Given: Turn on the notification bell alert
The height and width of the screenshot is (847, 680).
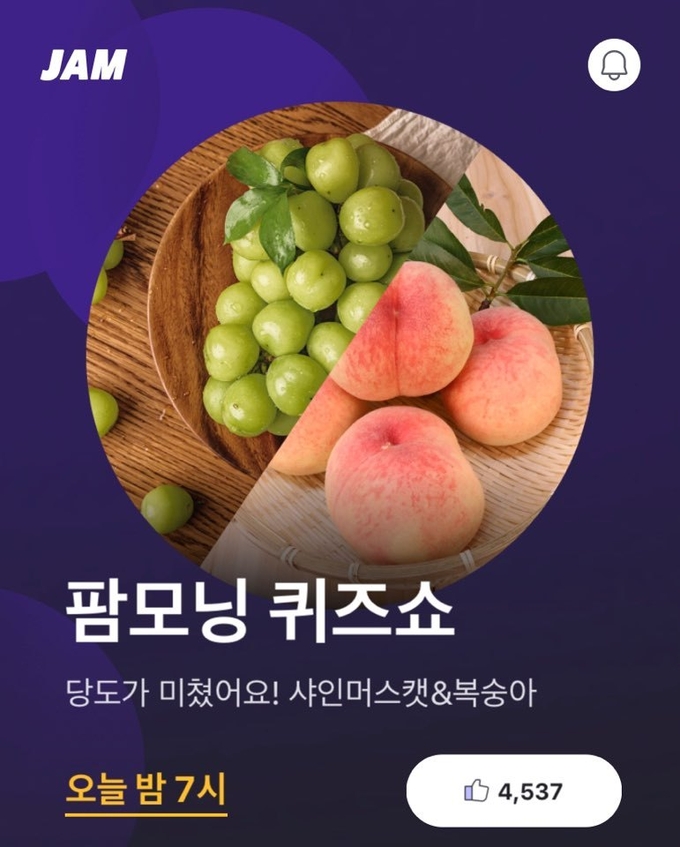Looking at the screenshot, I should 613,65.
